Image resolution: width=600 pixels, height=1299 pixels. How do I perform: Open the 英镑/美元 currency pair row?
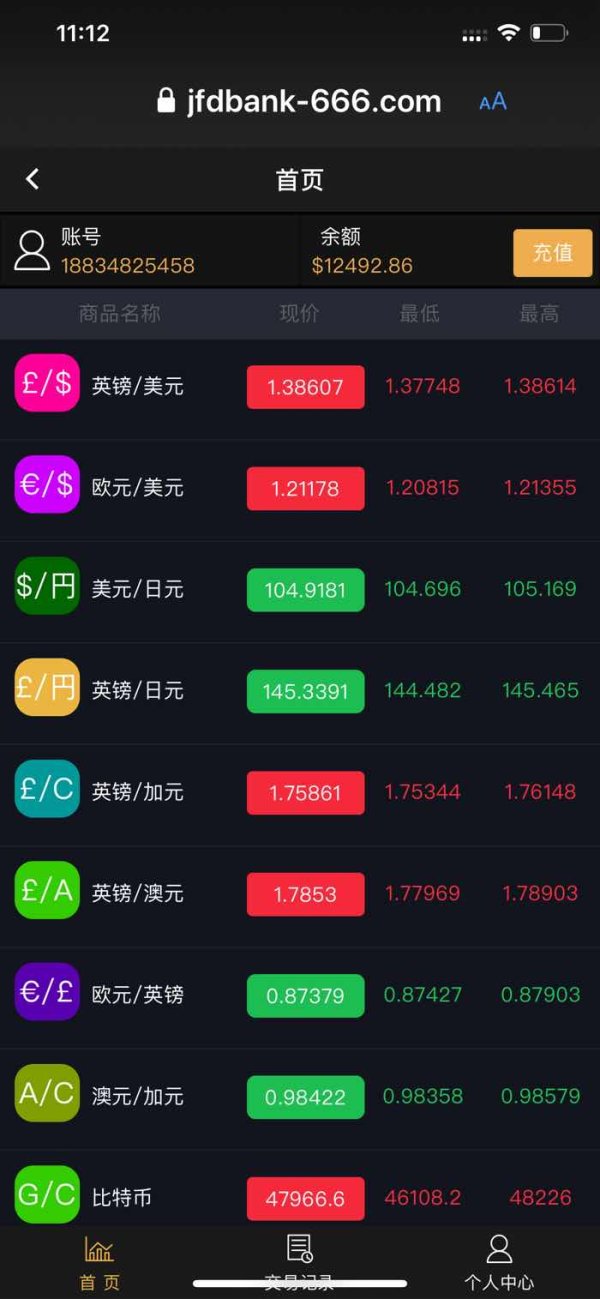click(300, 388)
